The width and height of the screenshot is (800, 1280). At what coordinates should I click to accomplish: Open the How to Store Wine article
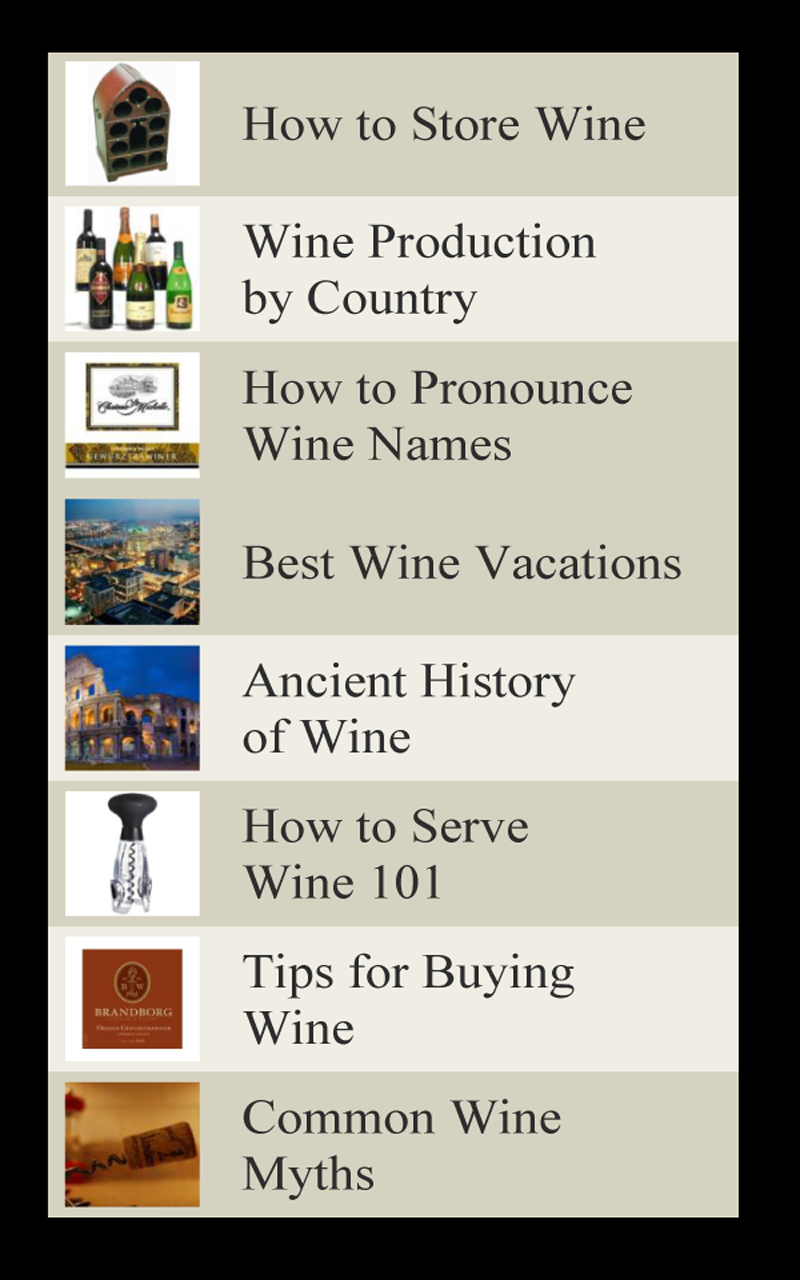[x=443, y=124]
